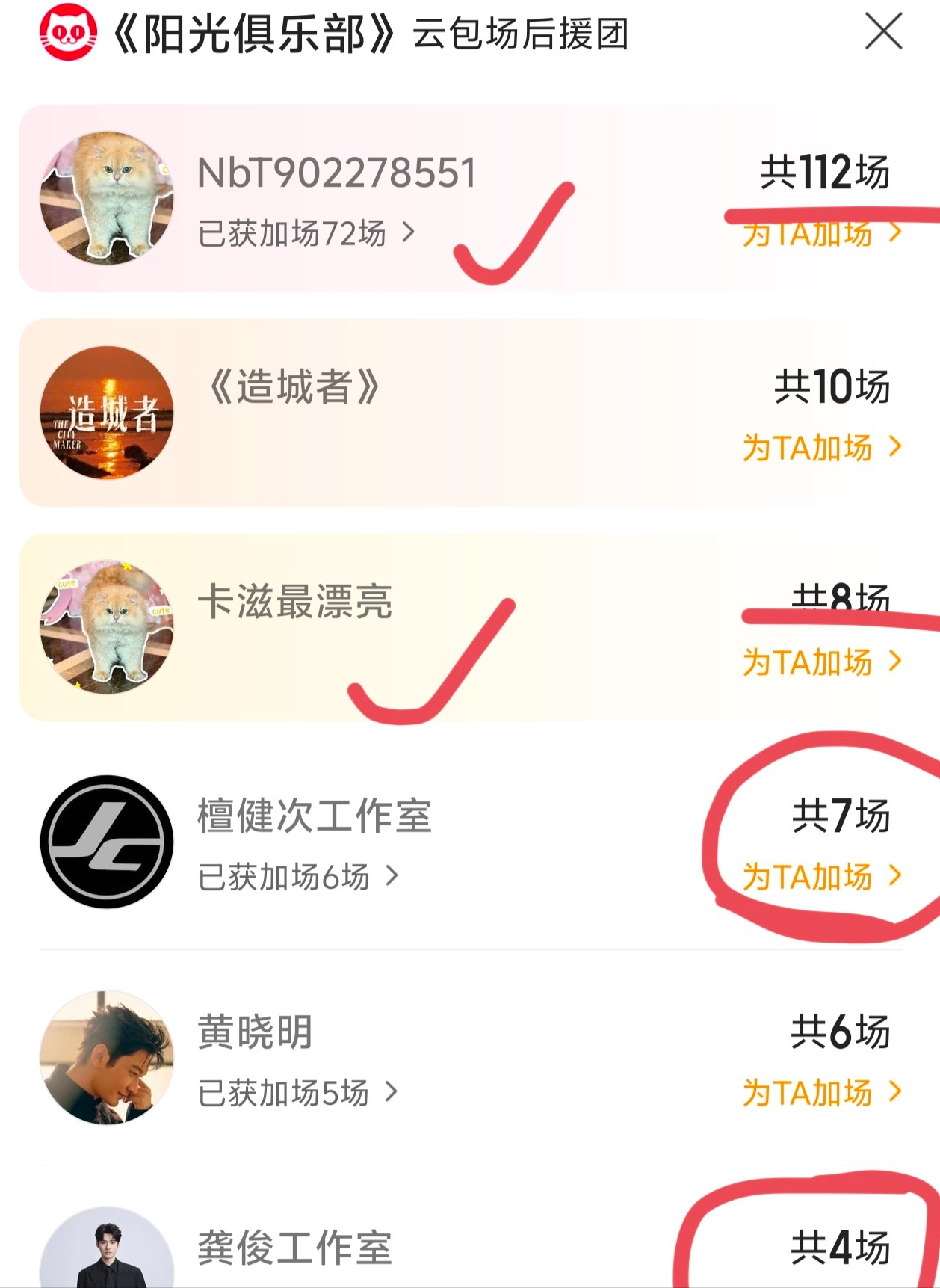The height and width of the screenshot is (1288, 940).
Task: Tap 为TA加场 for 檀健次工作室
Action: (821, 876)
